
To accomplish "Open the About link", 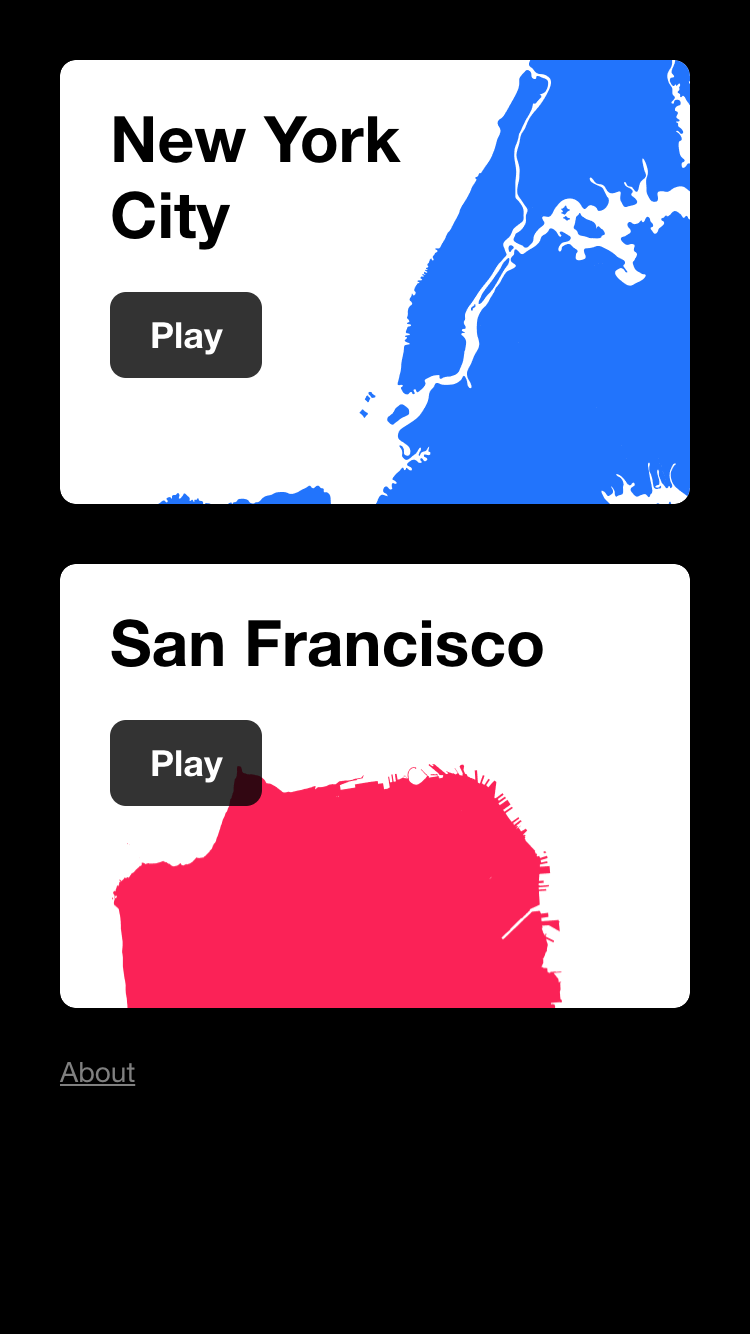I will tap(97, 1072).
